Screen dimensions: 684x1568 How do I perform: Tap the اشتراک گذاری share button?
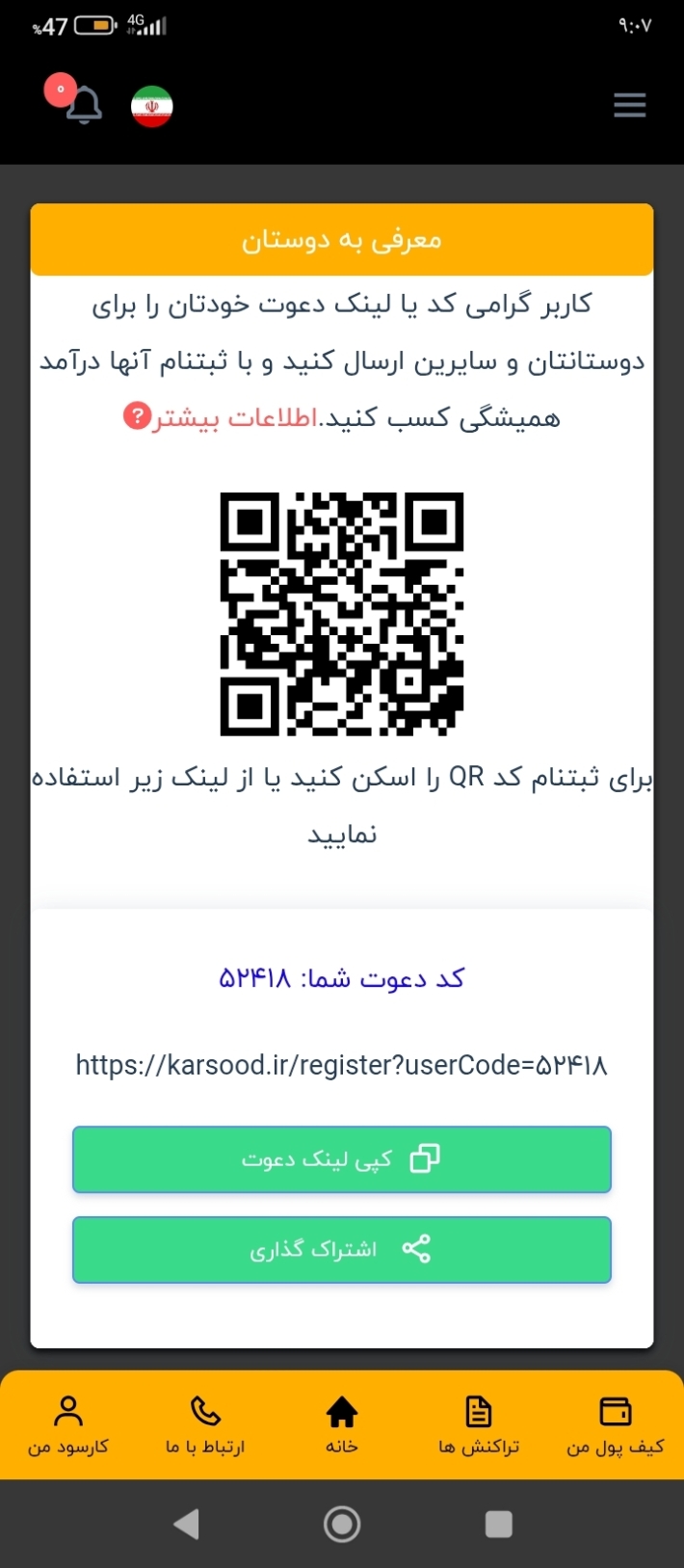[x=342, y=1250]
